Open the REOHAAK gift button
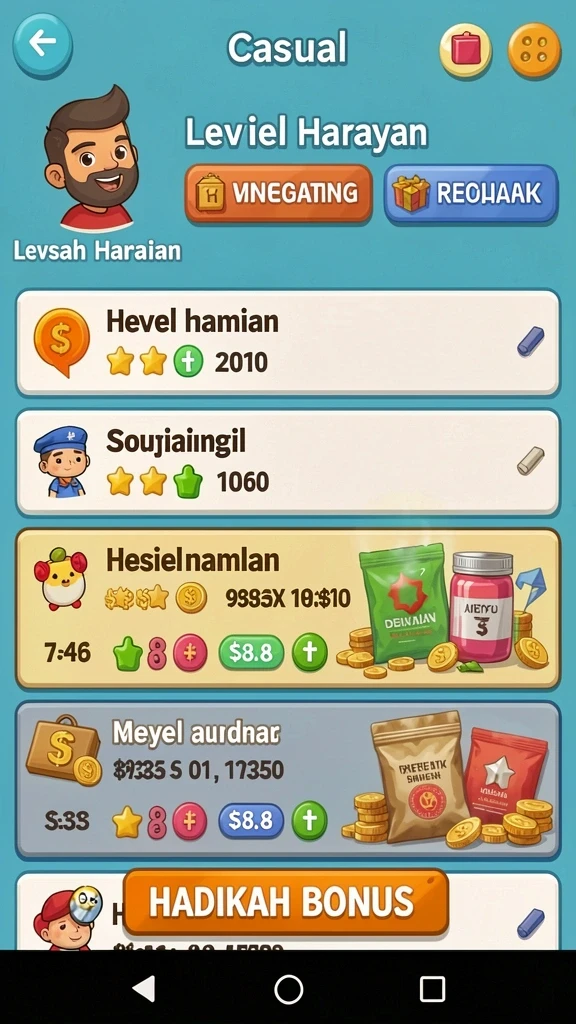576x1024 pixels. pos(471,193)
